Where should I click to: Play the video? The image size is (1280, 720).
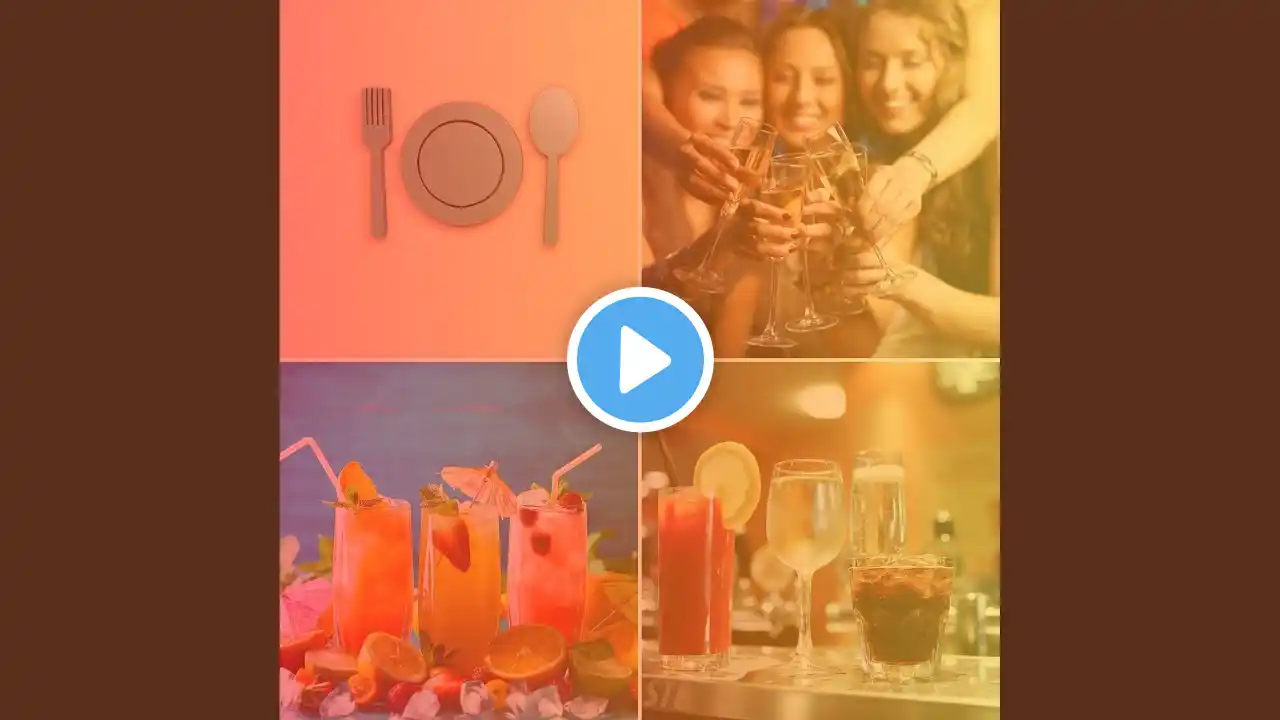pyautogui.click(x=640, y=360)
